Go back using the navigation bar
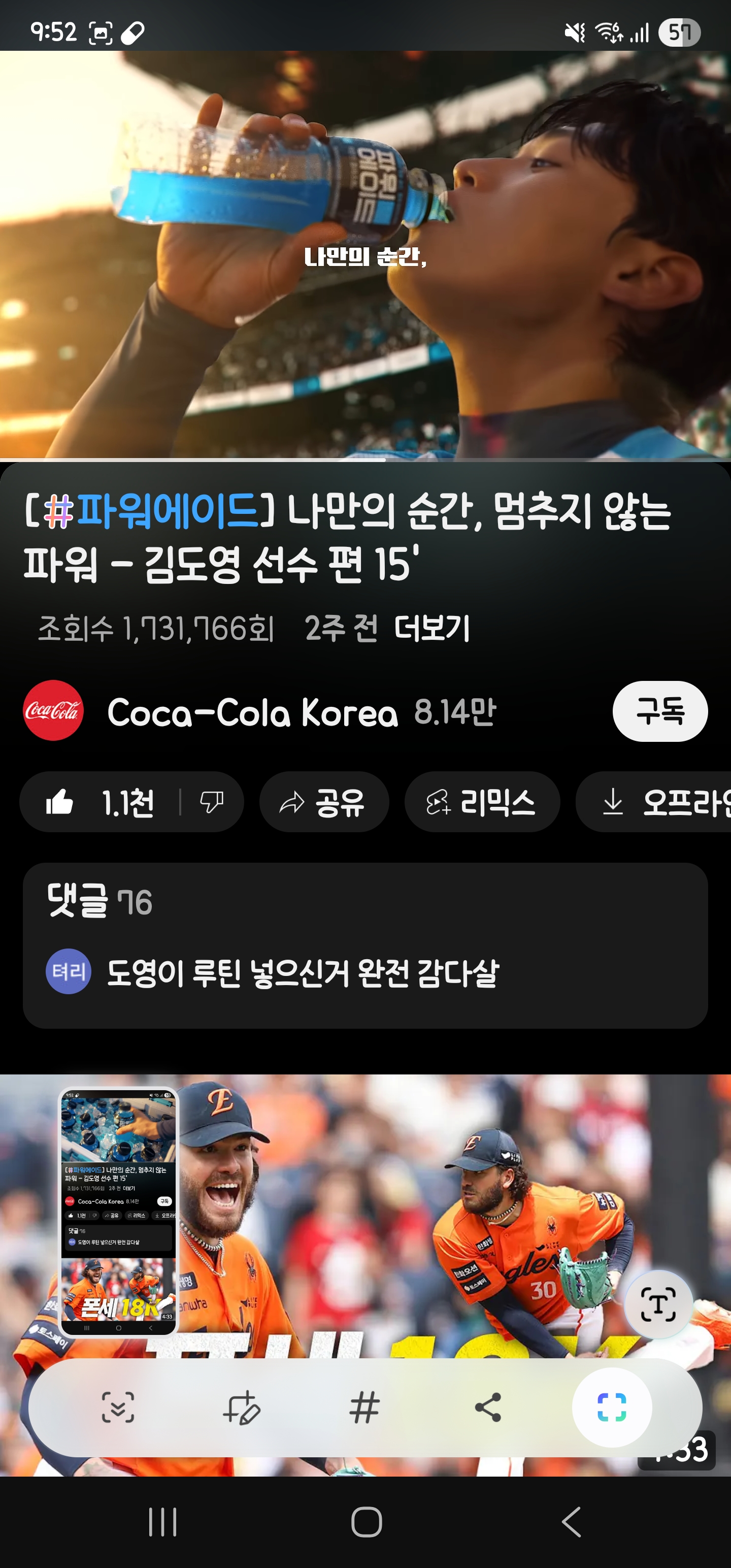 tap(571, 1522)
